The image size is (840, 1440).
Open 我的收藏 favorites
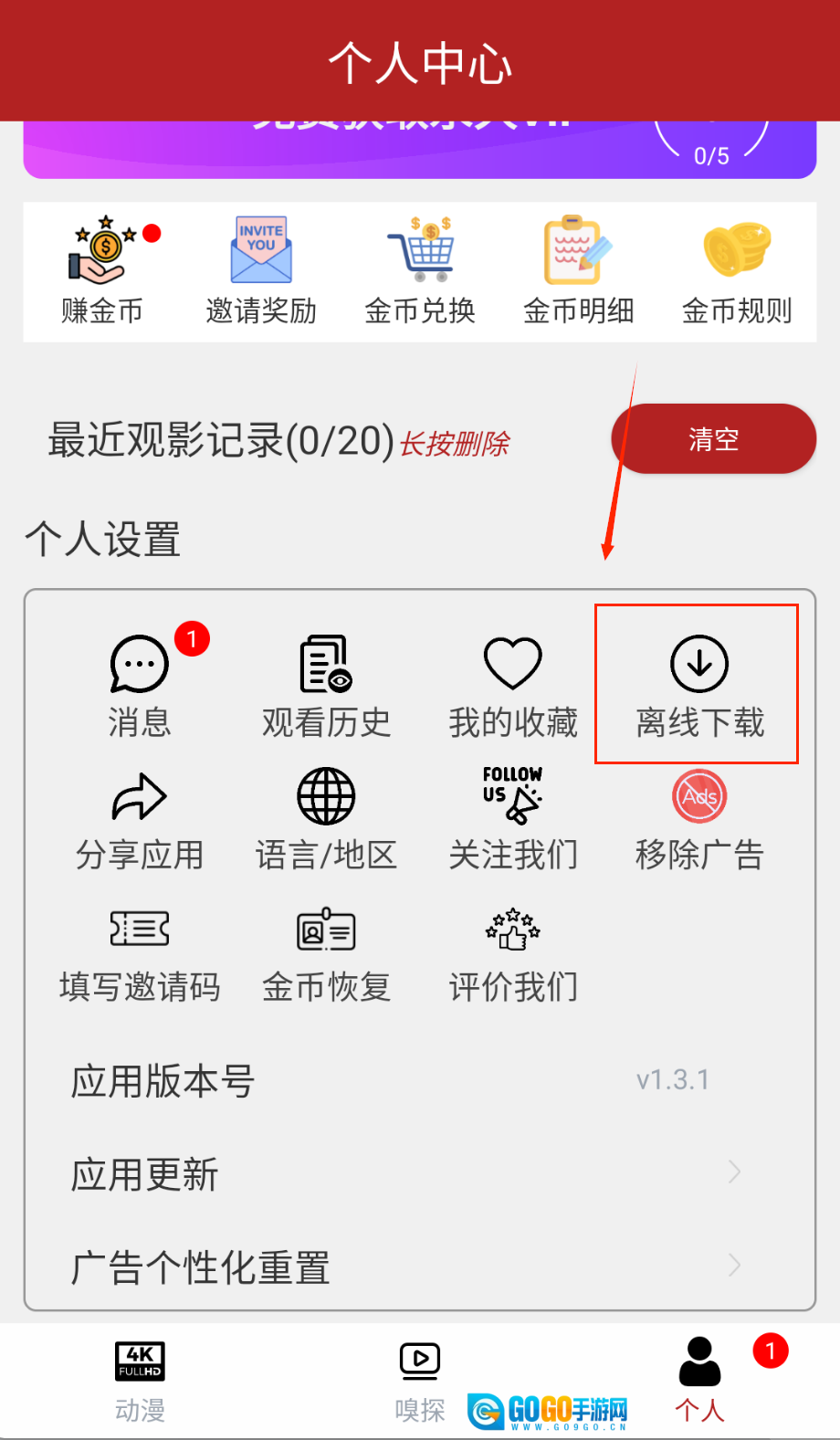(x=513, y=686)
